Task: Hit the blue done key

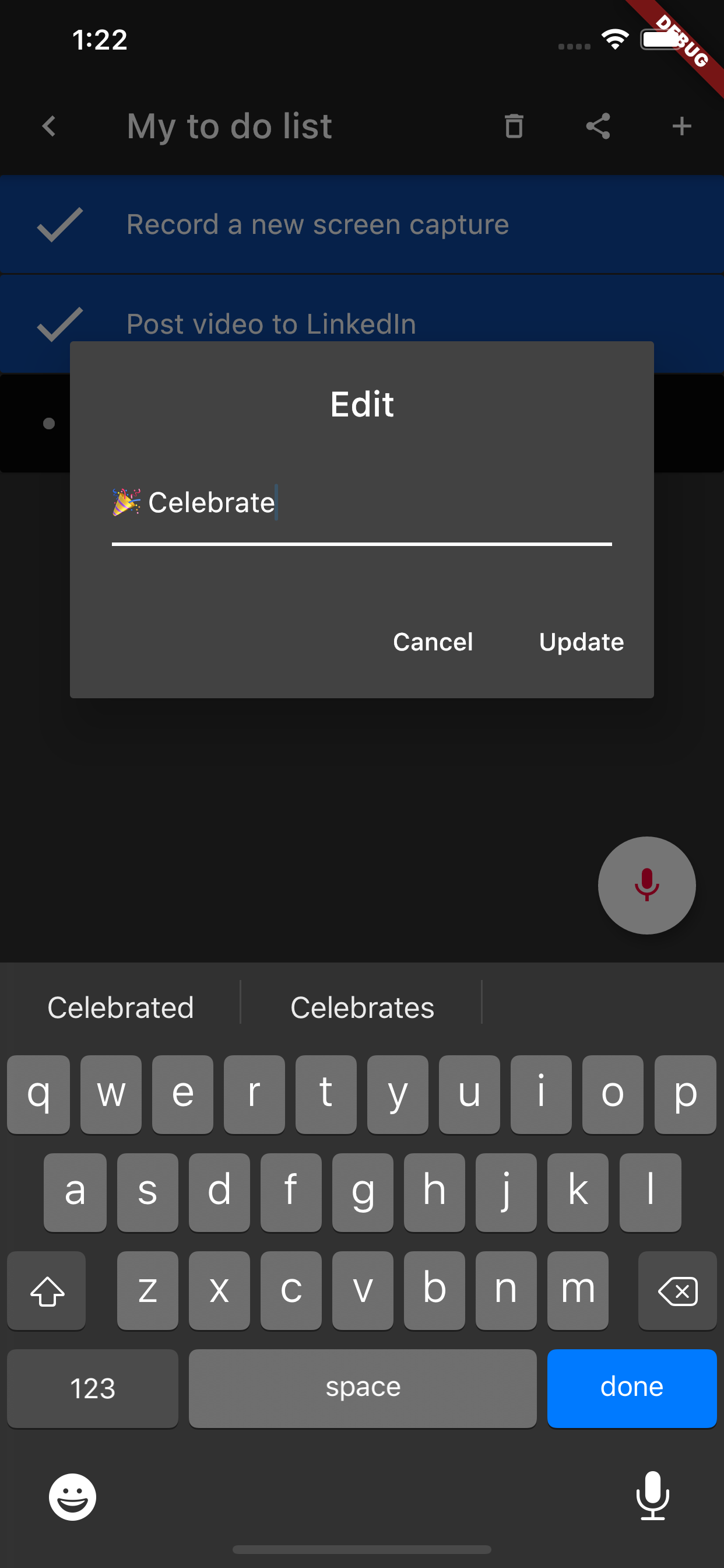Action: (x=631, y=1388)
